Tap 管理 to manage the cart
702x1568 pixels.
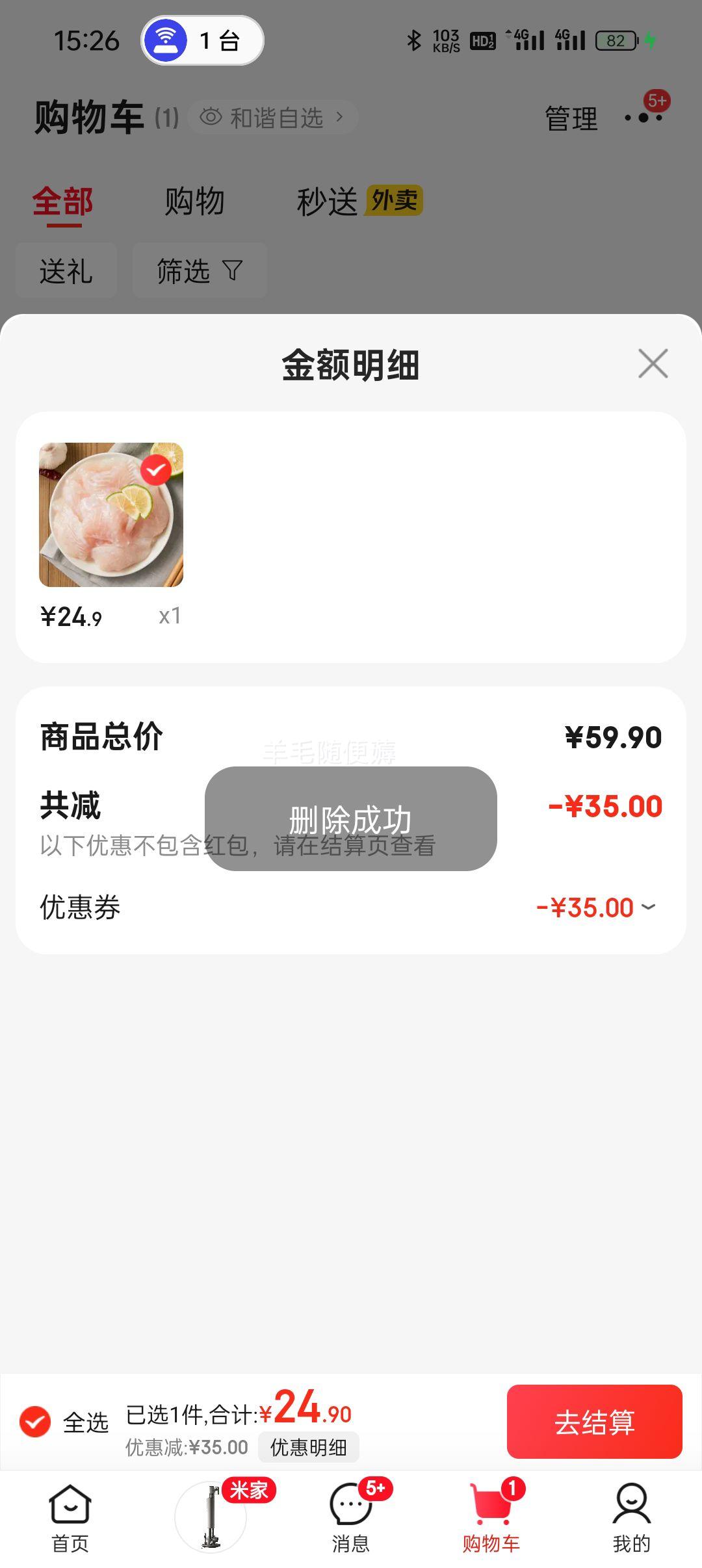(571, 119)
